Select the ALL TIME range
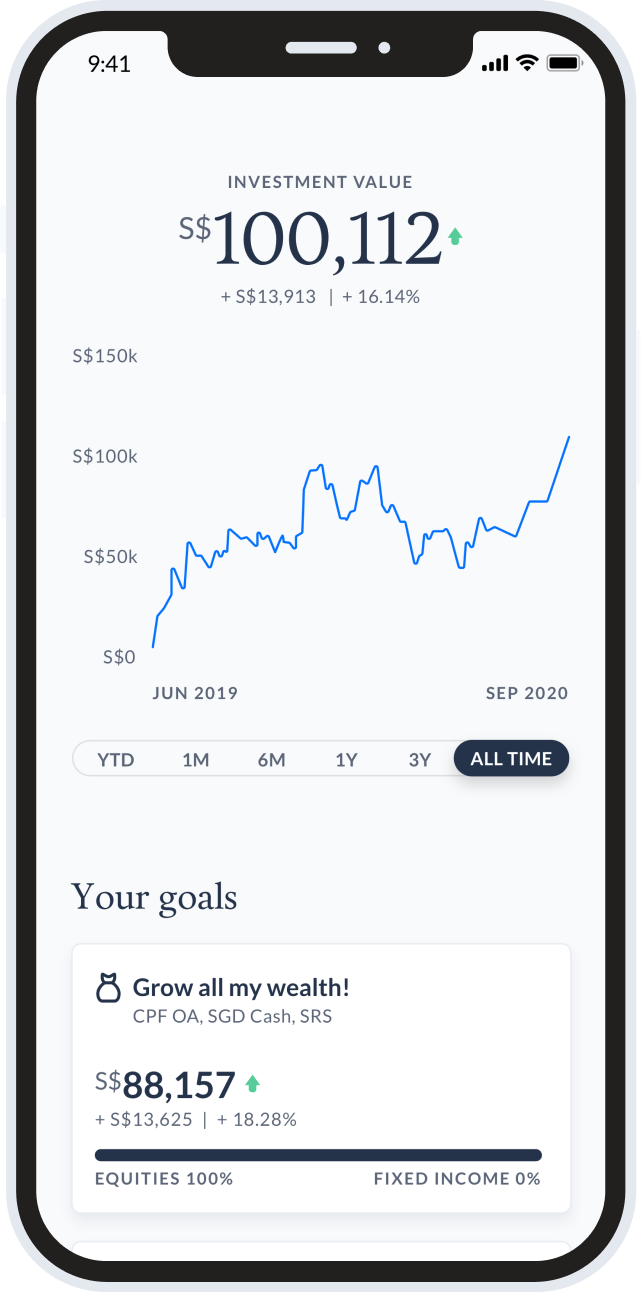This screenshot has width=641, height=1292. [511, 759]
